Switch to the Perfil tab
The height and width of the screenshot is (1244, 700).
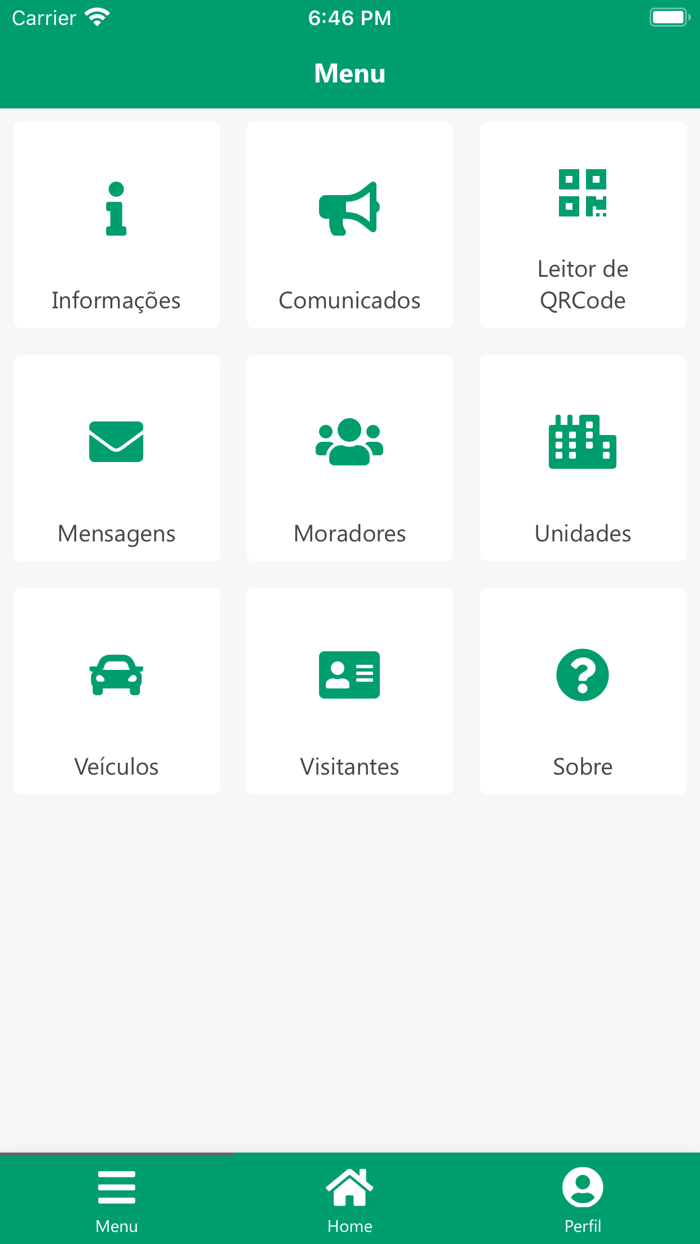583,1200
